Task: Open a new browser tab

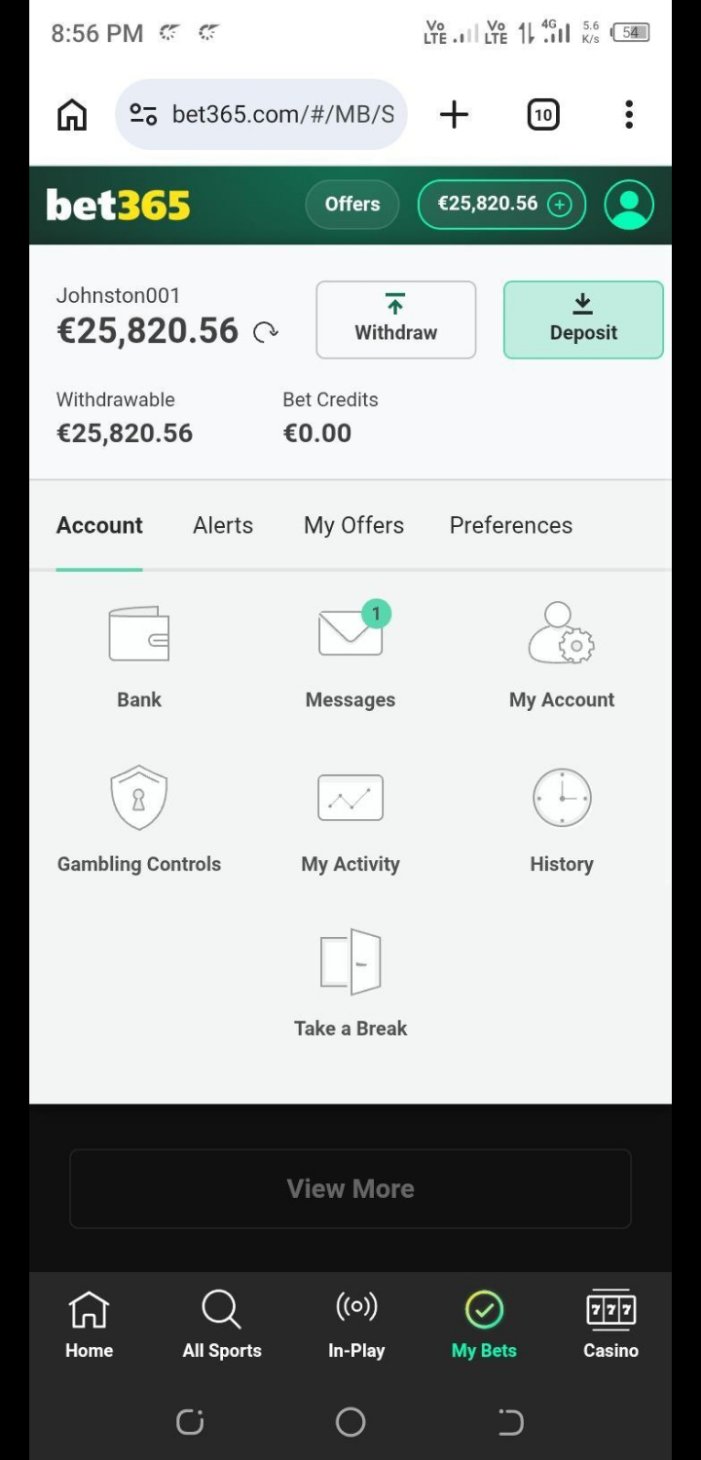Action: (454, 115)
